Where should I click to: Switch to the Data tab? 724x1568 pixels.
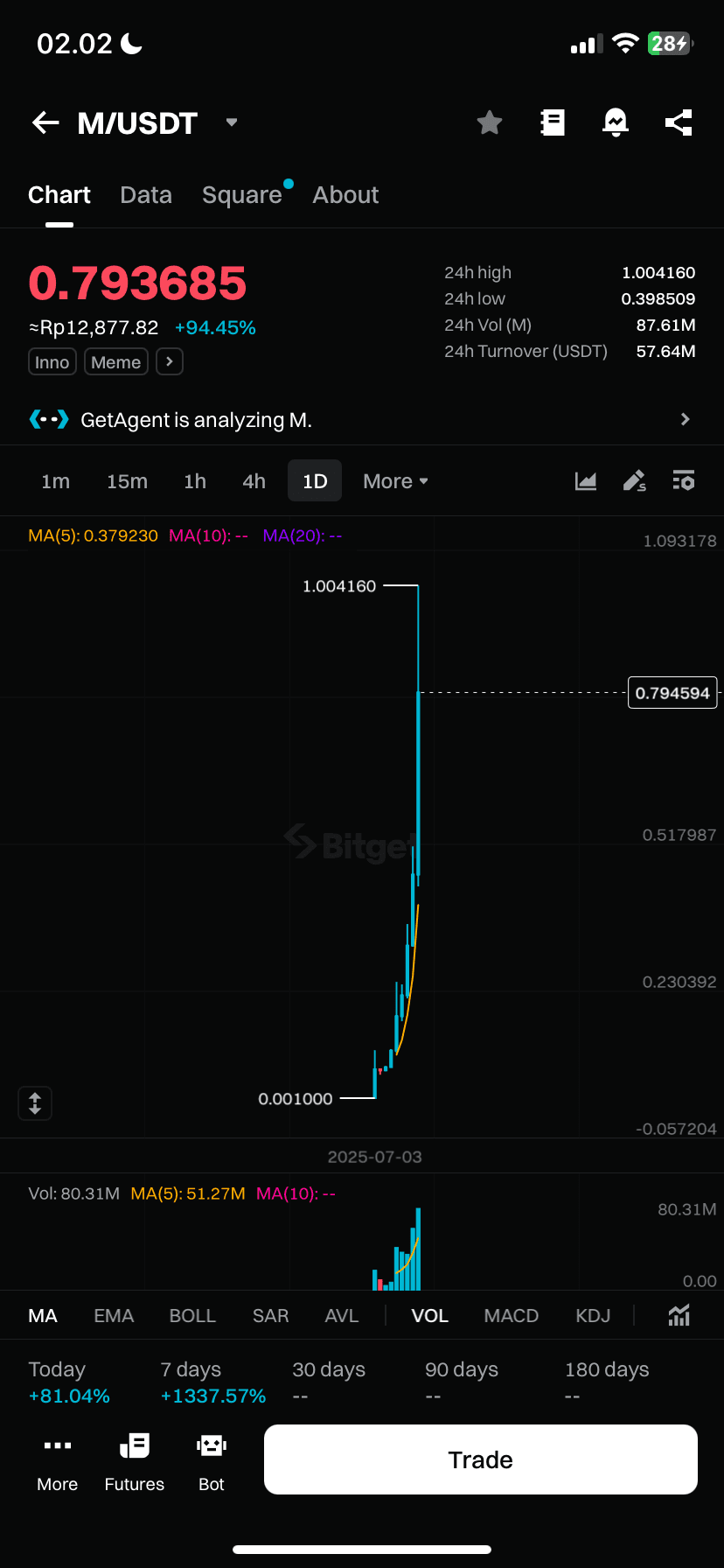coord(146,195)
